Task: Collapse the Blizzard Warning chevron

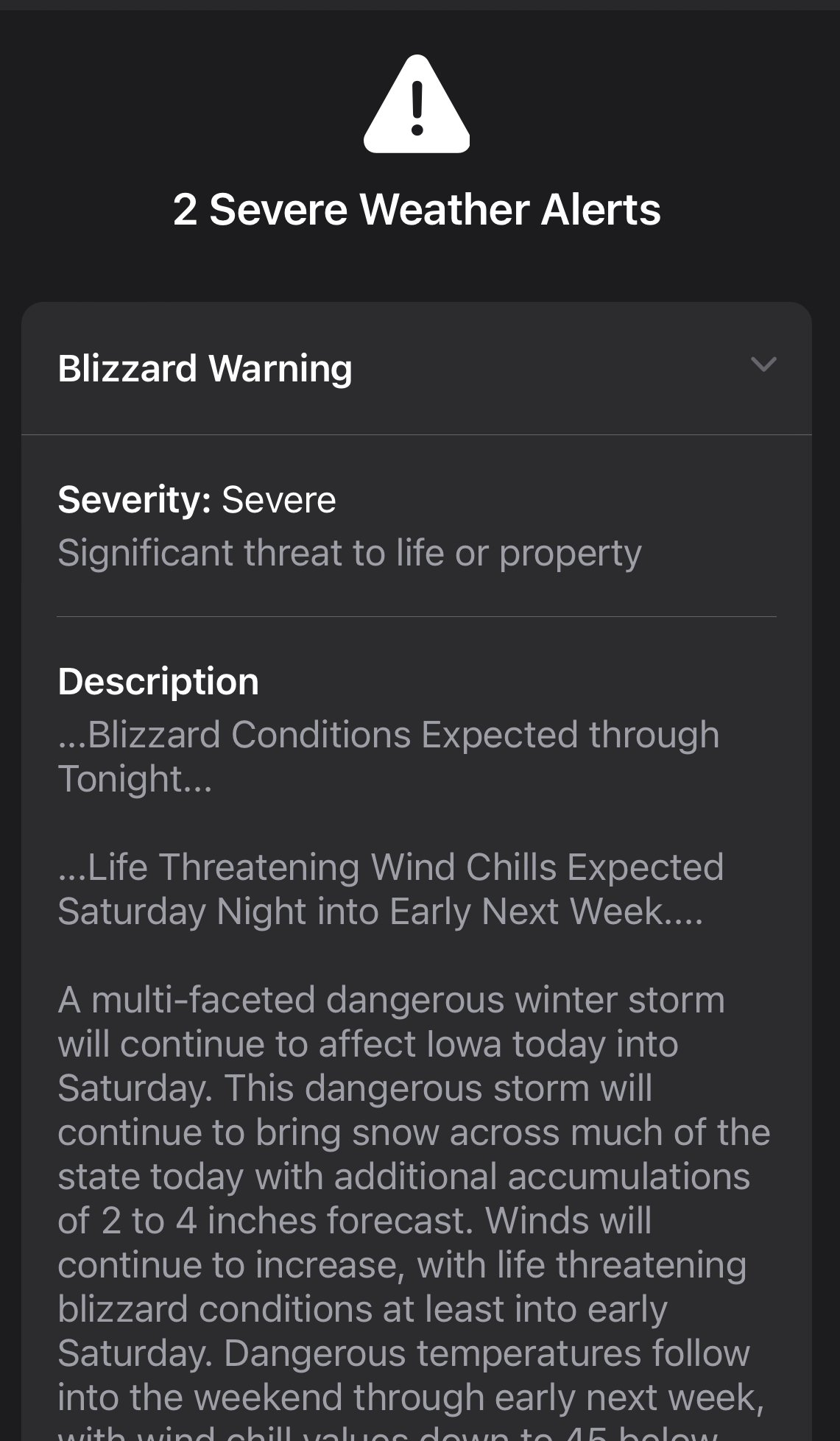Action: point(763,364)
